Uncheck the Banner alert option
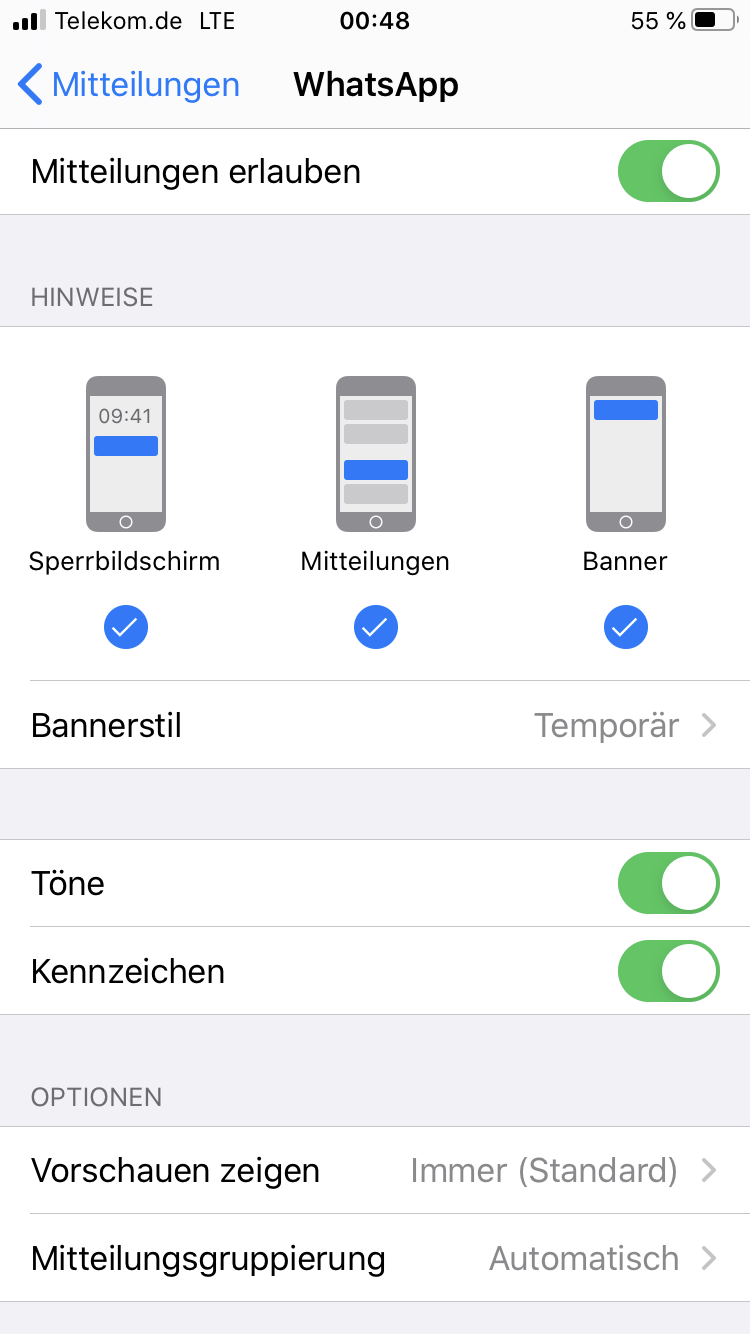This screenshot has height=1334, width=750. [625, 628]
